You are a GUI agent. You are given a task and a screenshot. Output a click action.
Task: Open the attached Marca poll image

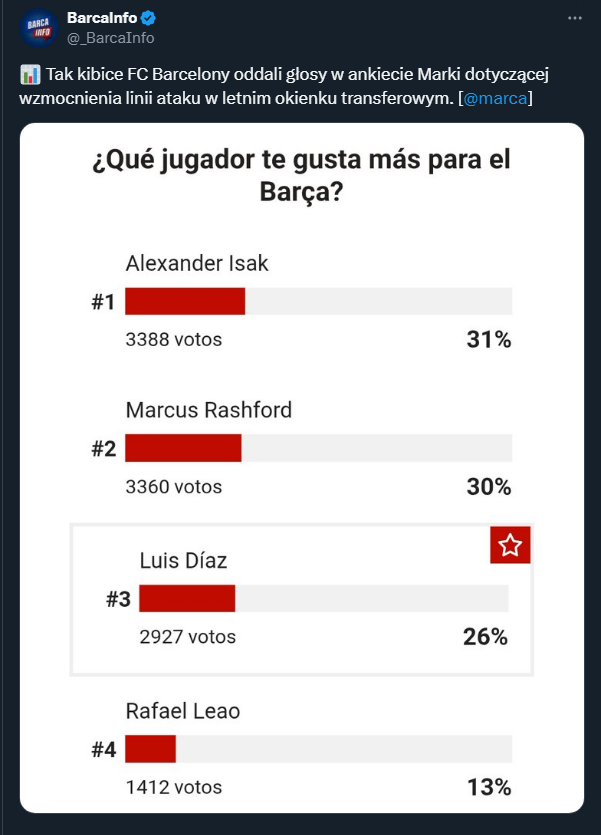(301, 468)
